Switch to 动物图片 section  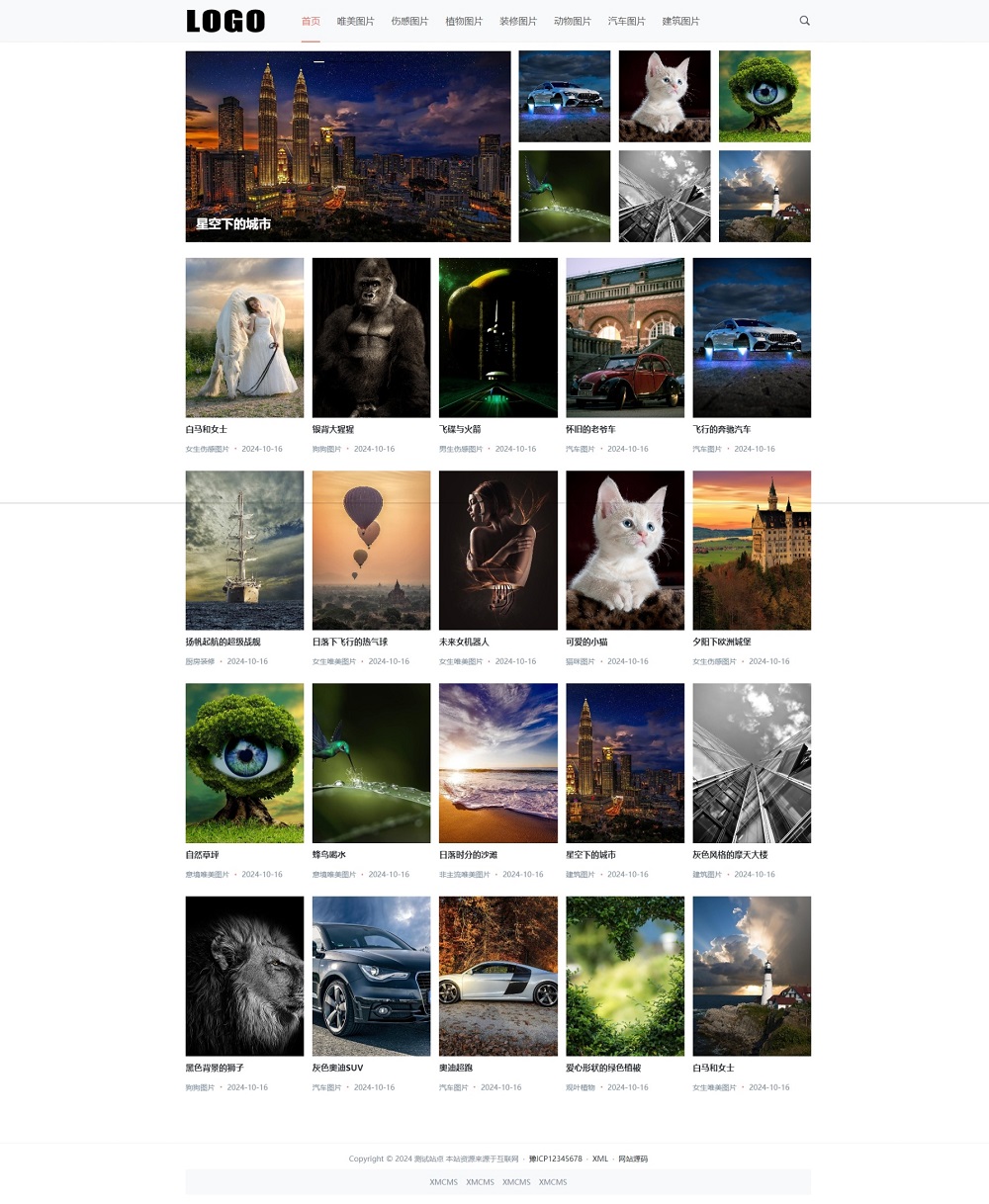572,21
